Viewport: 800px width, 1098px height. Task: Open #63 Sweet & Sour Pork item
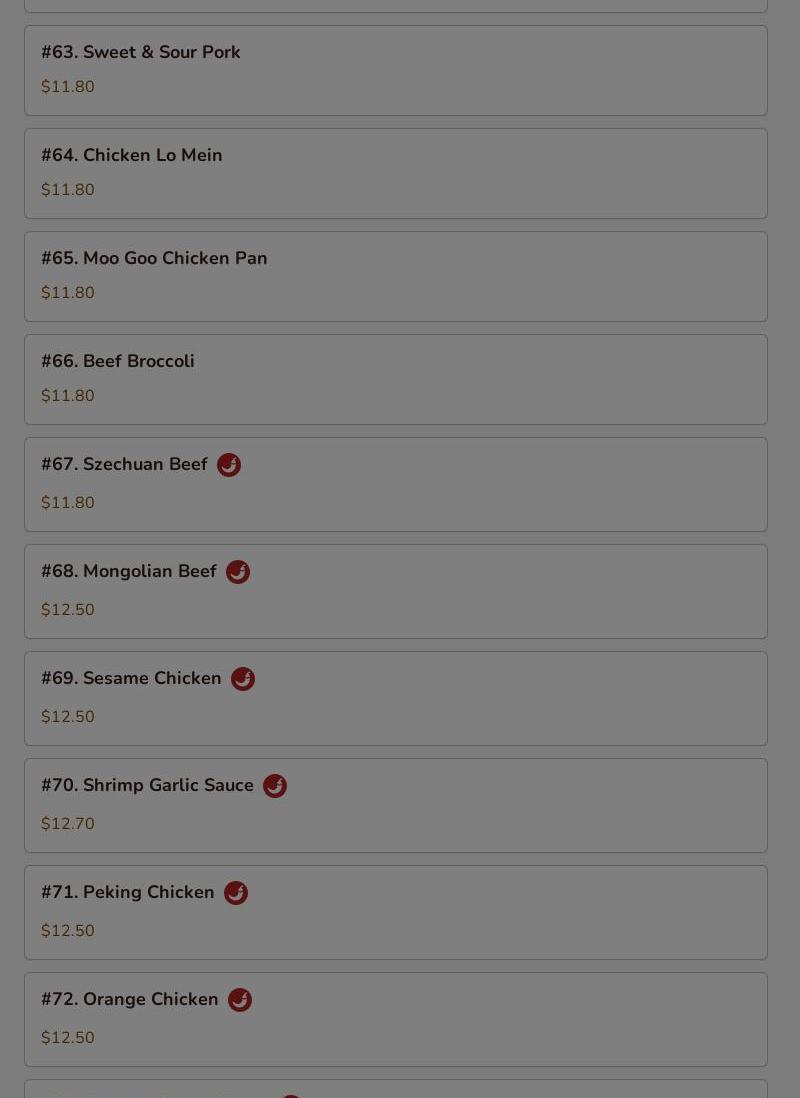tap(395, 70)
